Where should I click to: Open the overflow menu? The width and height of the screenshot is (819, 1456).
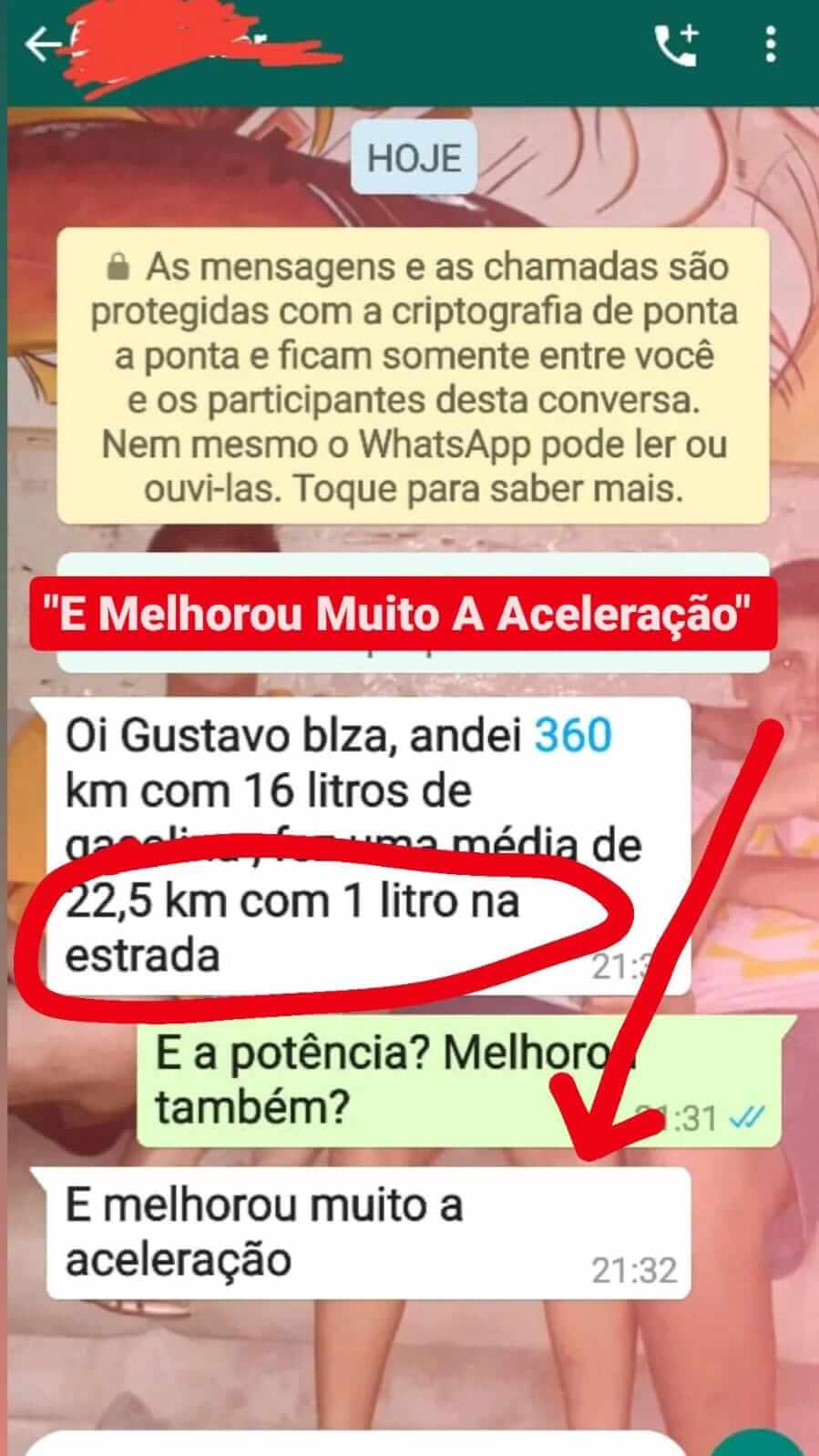771,44
